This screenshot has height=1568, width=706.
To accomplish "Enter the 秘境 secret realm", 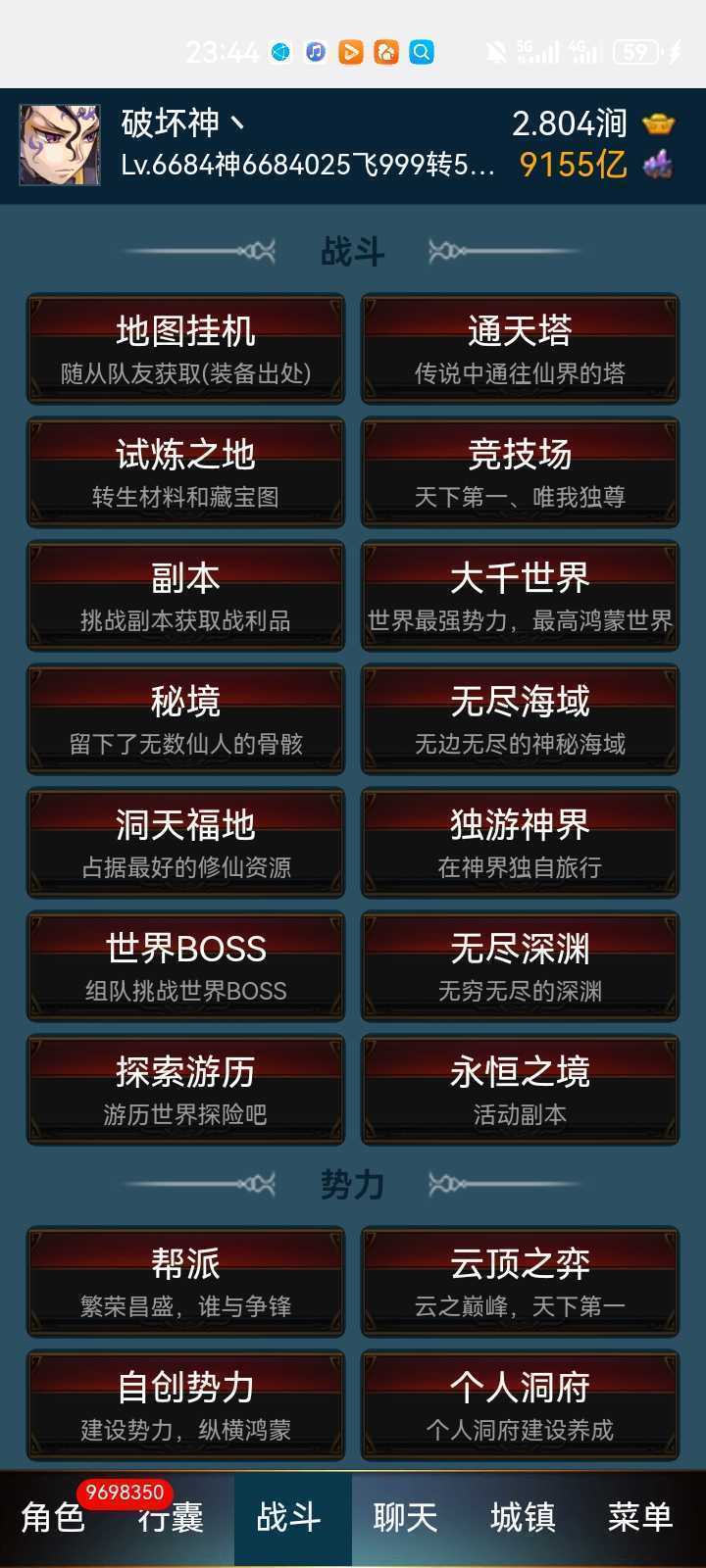I will pyautogui.click(x=185, y=718).
